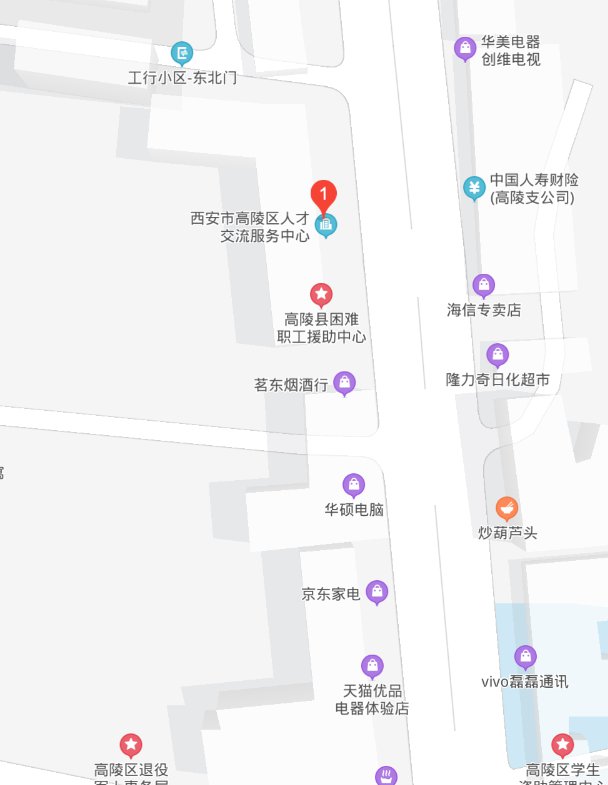Tap the 高陵县困难职工援助中心 star marker
The image size is (608, 785).
[321, 294]
